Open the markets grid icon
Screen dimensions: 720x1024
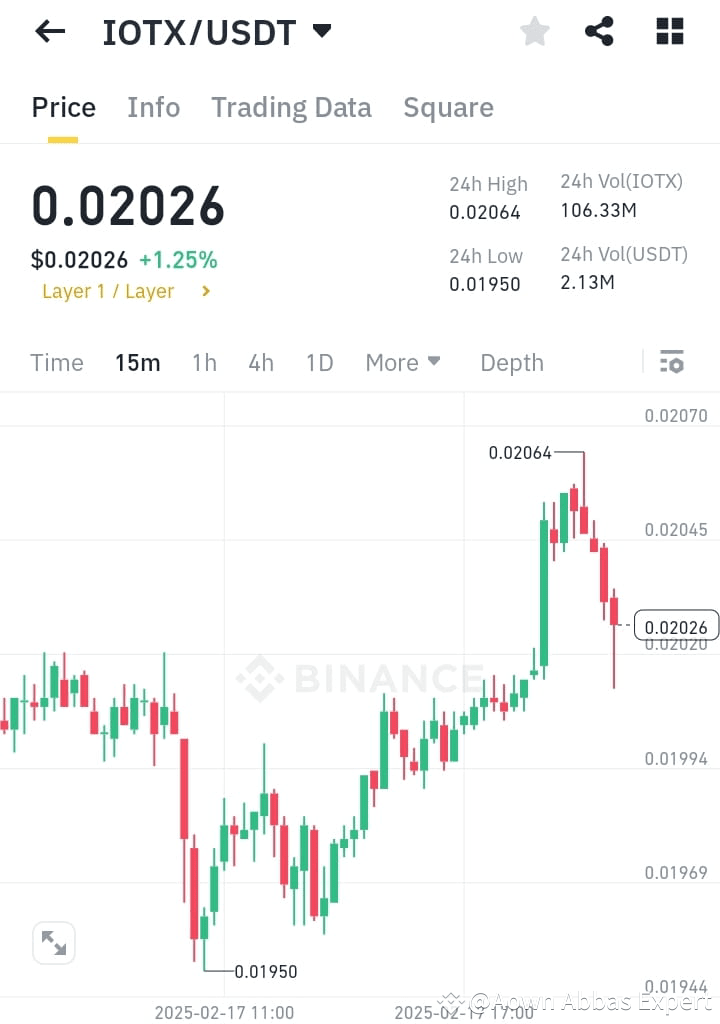tap(668, 31)
